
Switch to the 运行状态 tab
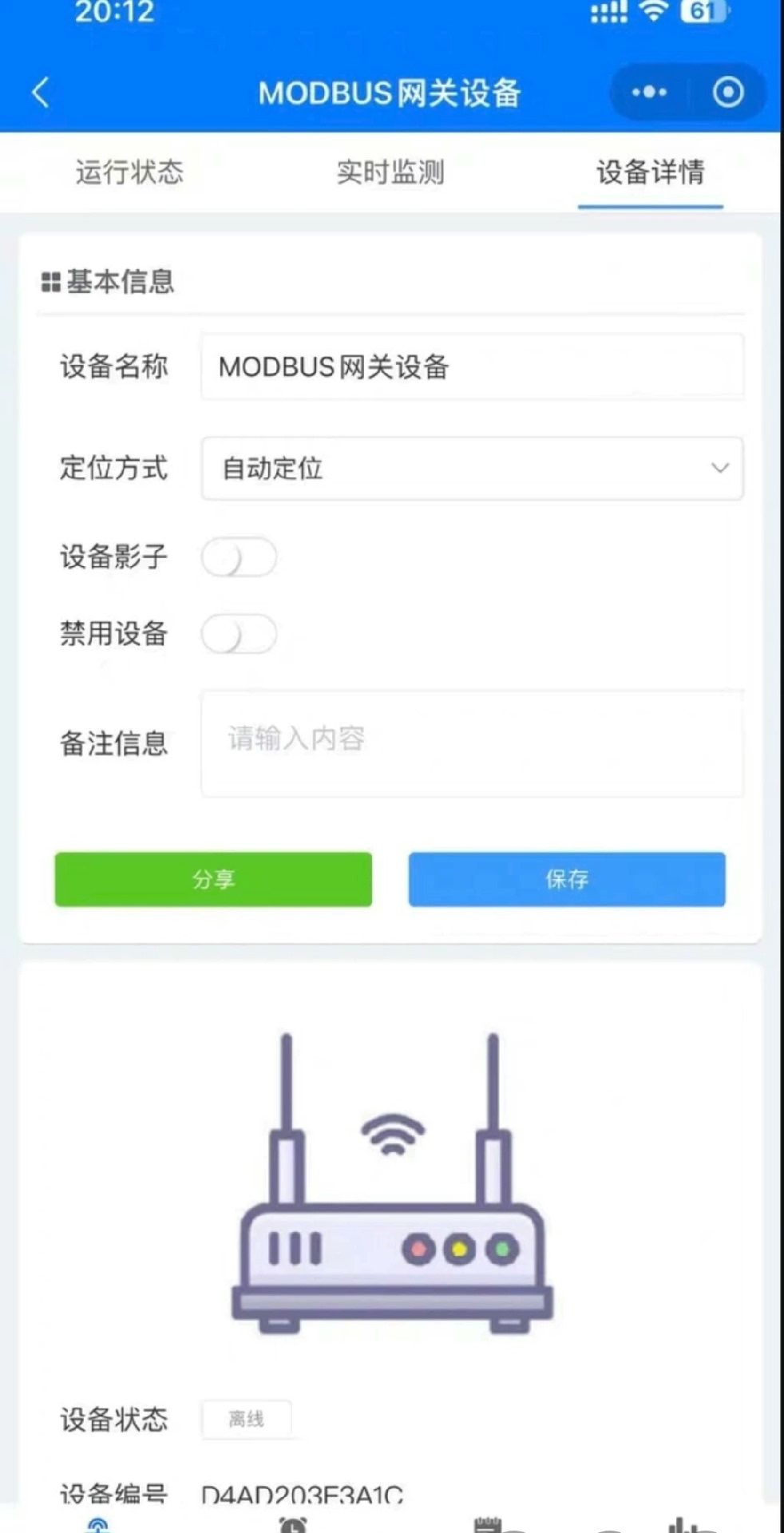[129, 172]
